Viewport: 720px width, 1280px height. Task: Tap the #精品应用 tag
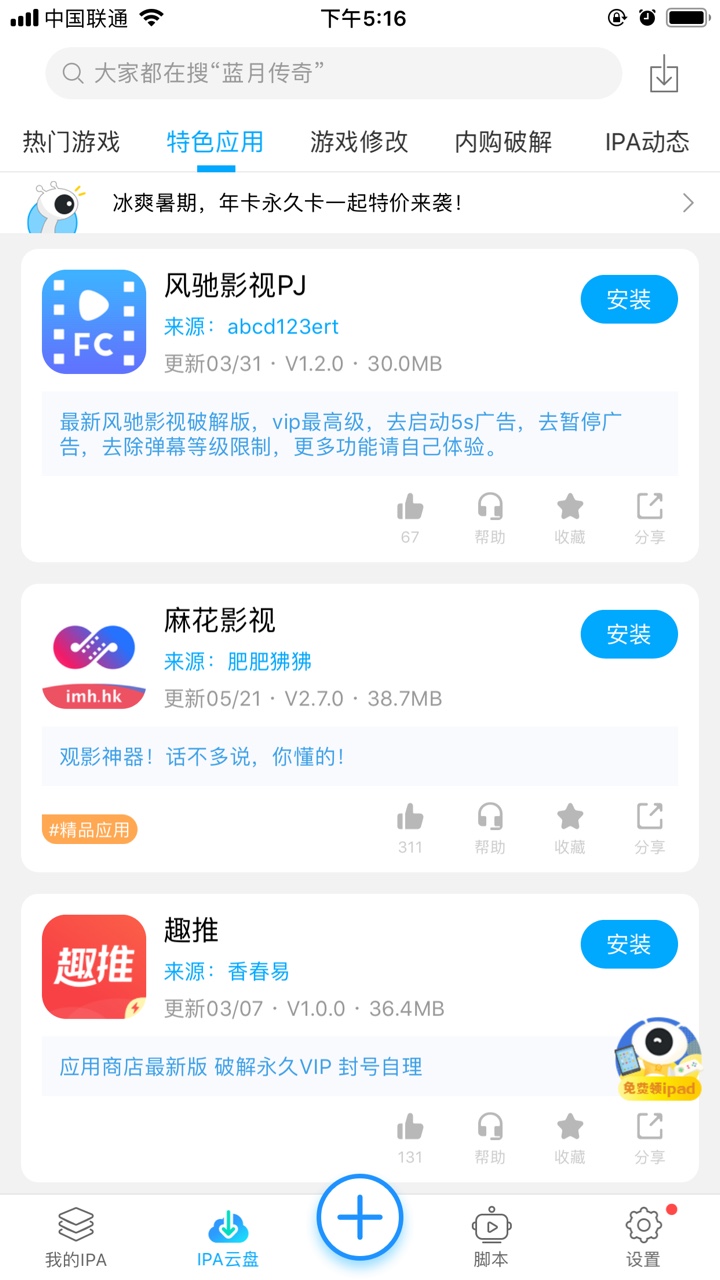(90, 829)
